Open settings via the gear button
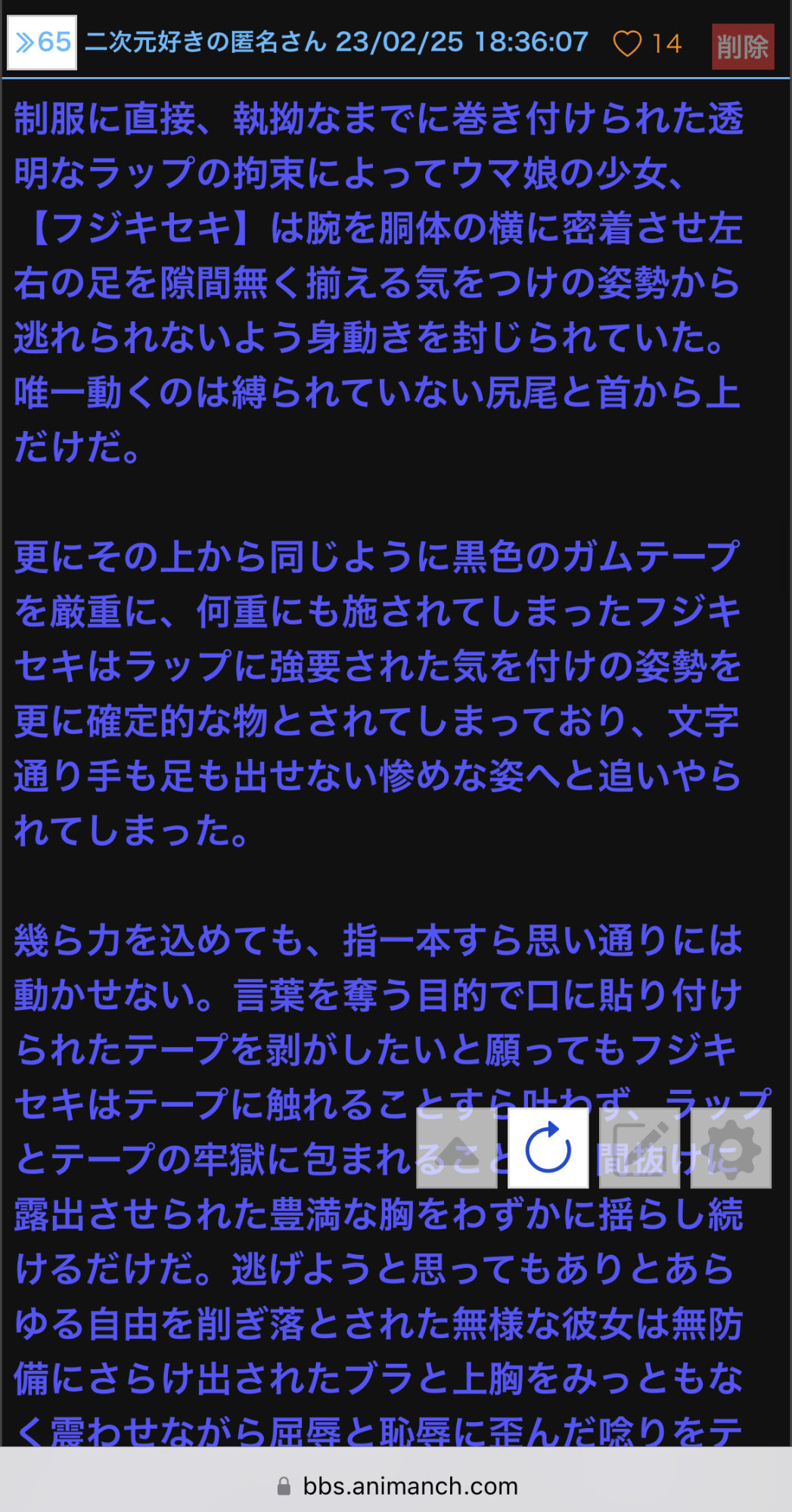792x1512 pixels. pos(731,1148)
